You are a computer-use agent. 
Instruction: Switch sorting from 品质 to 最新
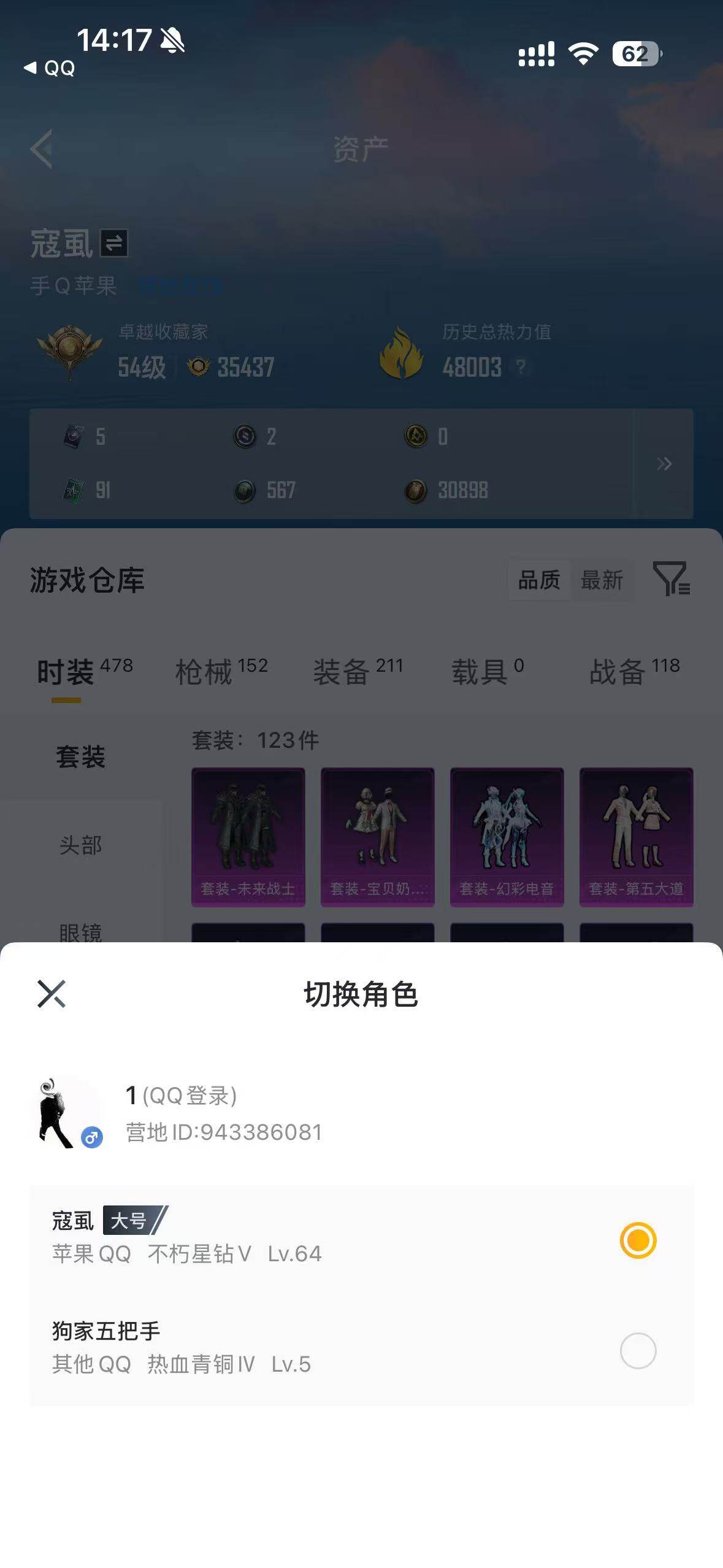603,579
